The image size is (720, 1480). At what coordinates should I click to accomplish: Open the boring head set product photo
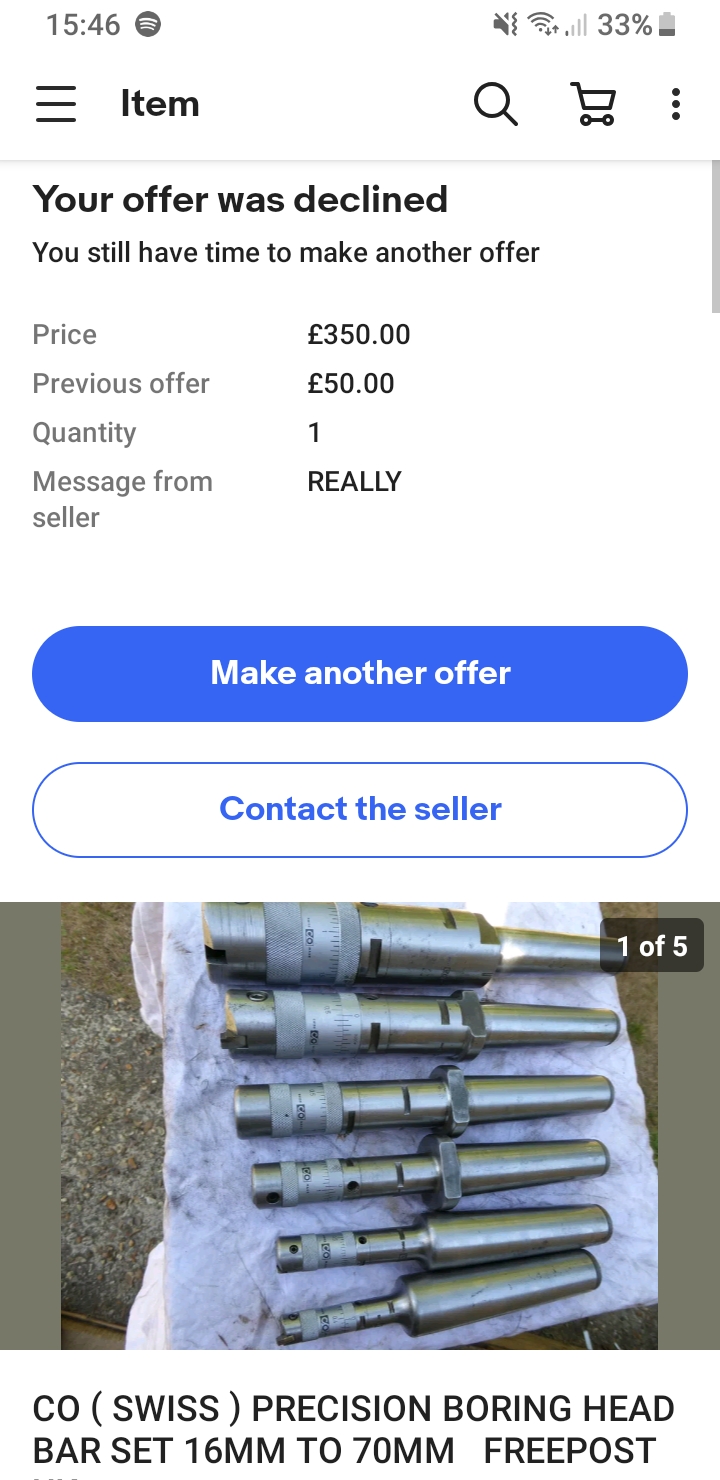click(360, 1125)
